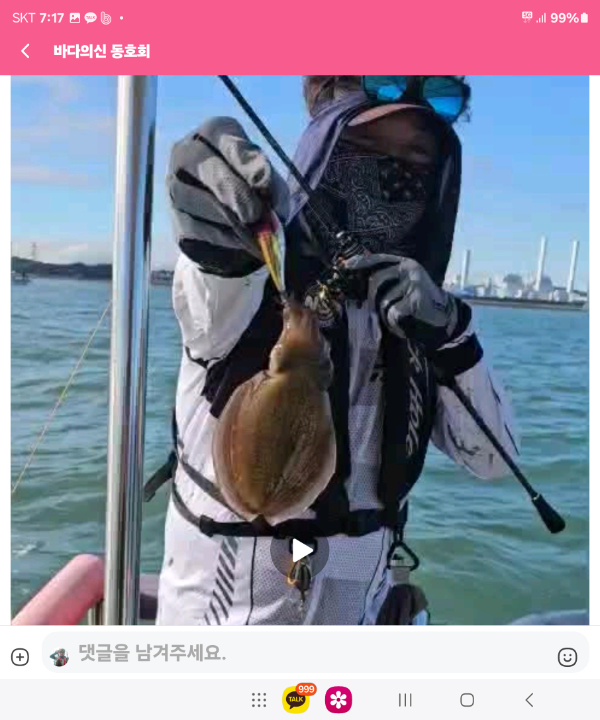Image resolution: width=600 pixels, height=720 pixels.
Task: Show recent apps
Action: tap(405, 700)
